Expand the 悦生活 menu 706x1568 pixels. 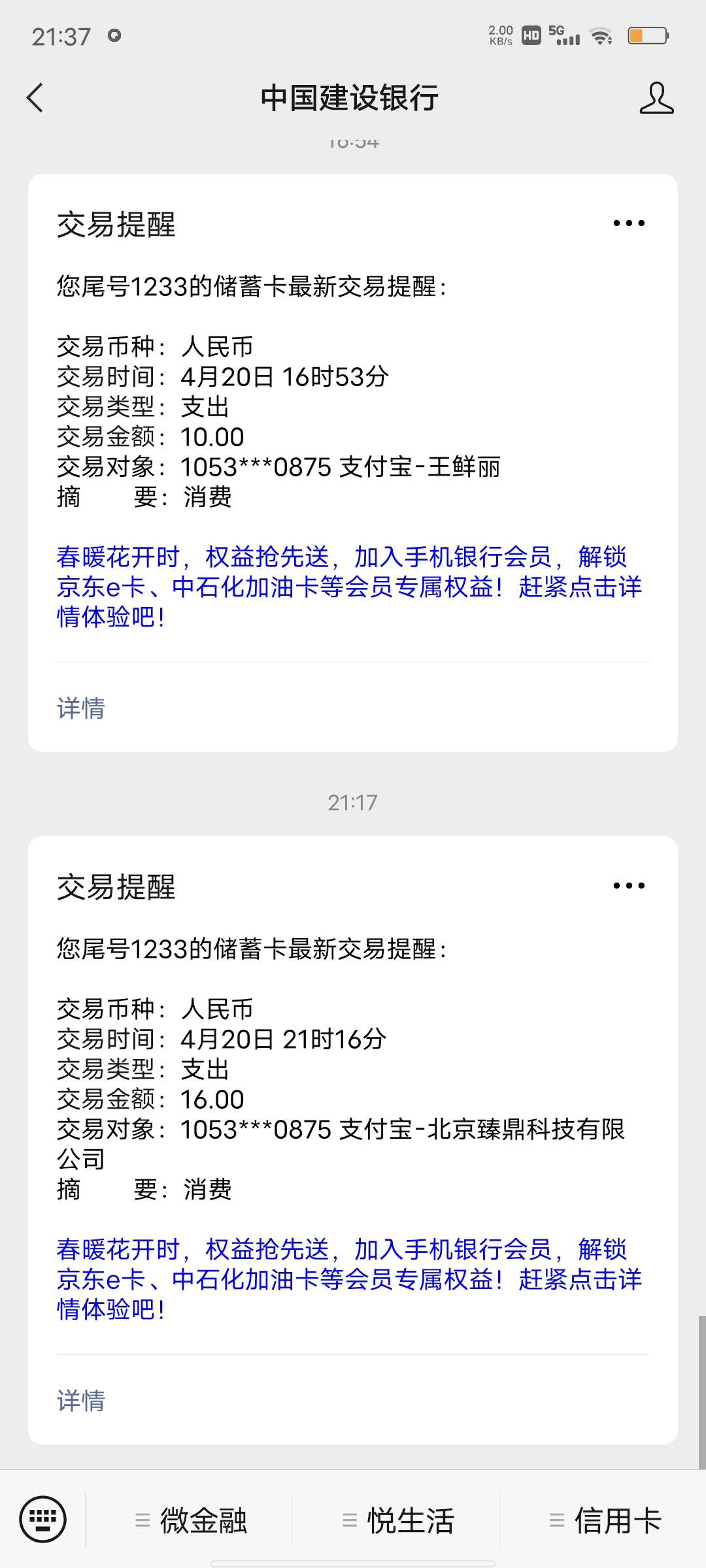point(398,1520)
